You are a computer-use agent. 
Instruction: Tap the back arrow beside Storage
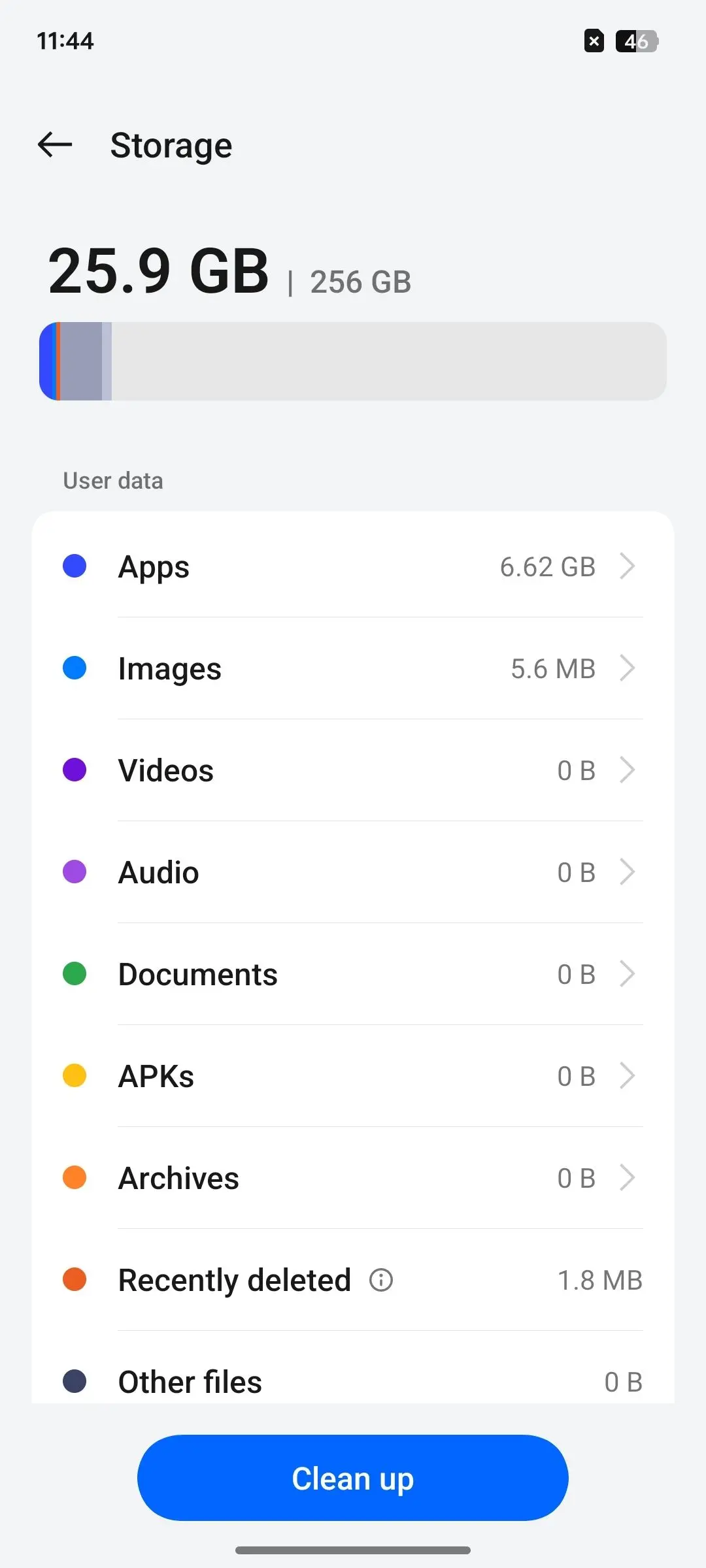[x=55, y=145]
